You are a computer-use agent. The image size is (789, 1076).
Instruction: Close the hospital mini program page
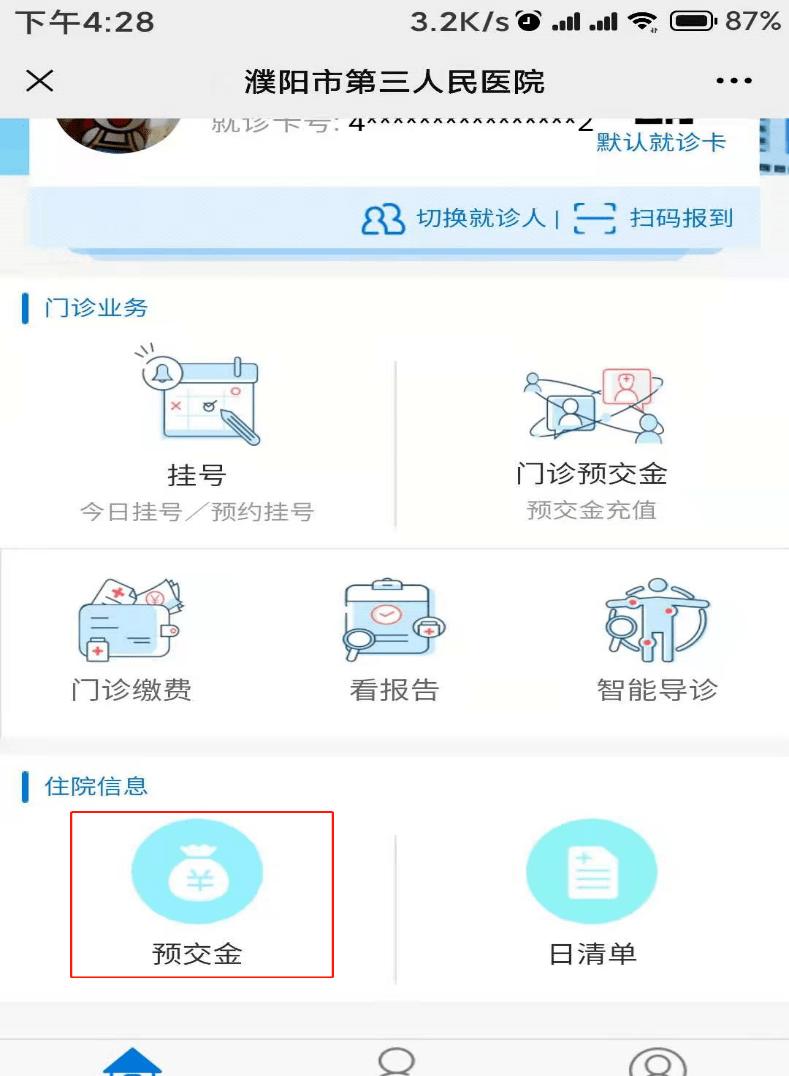(39, 81)
